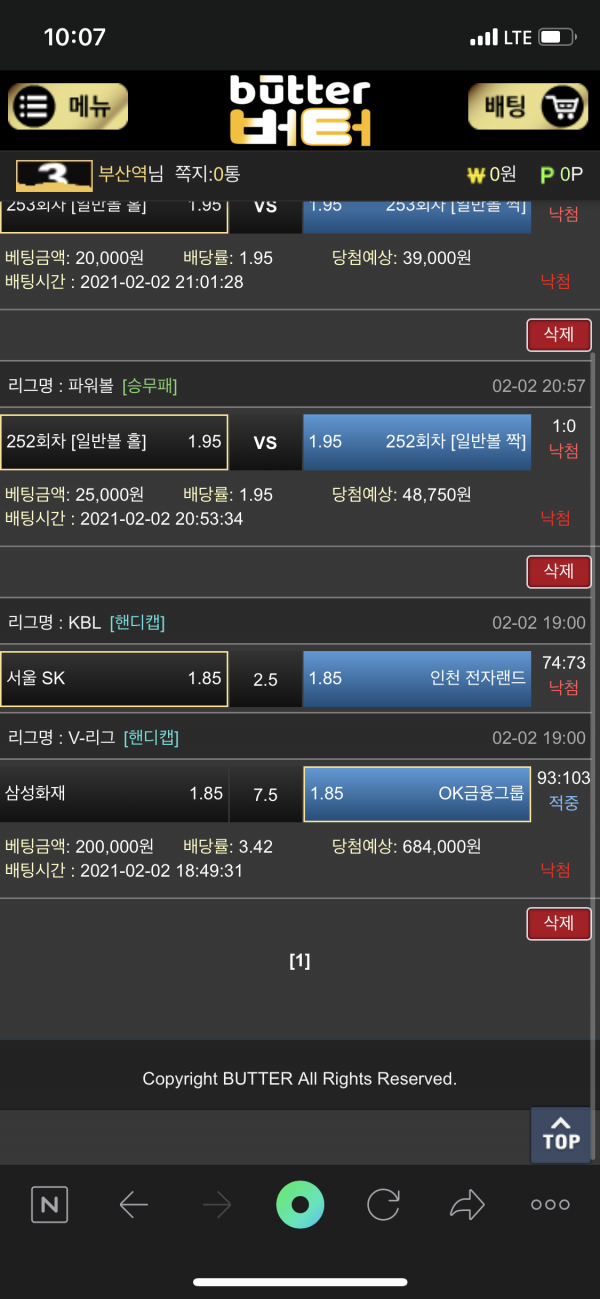Delete the 253회차 bet with 삭제
600x1299 pixels.
(x=558, y=335)
